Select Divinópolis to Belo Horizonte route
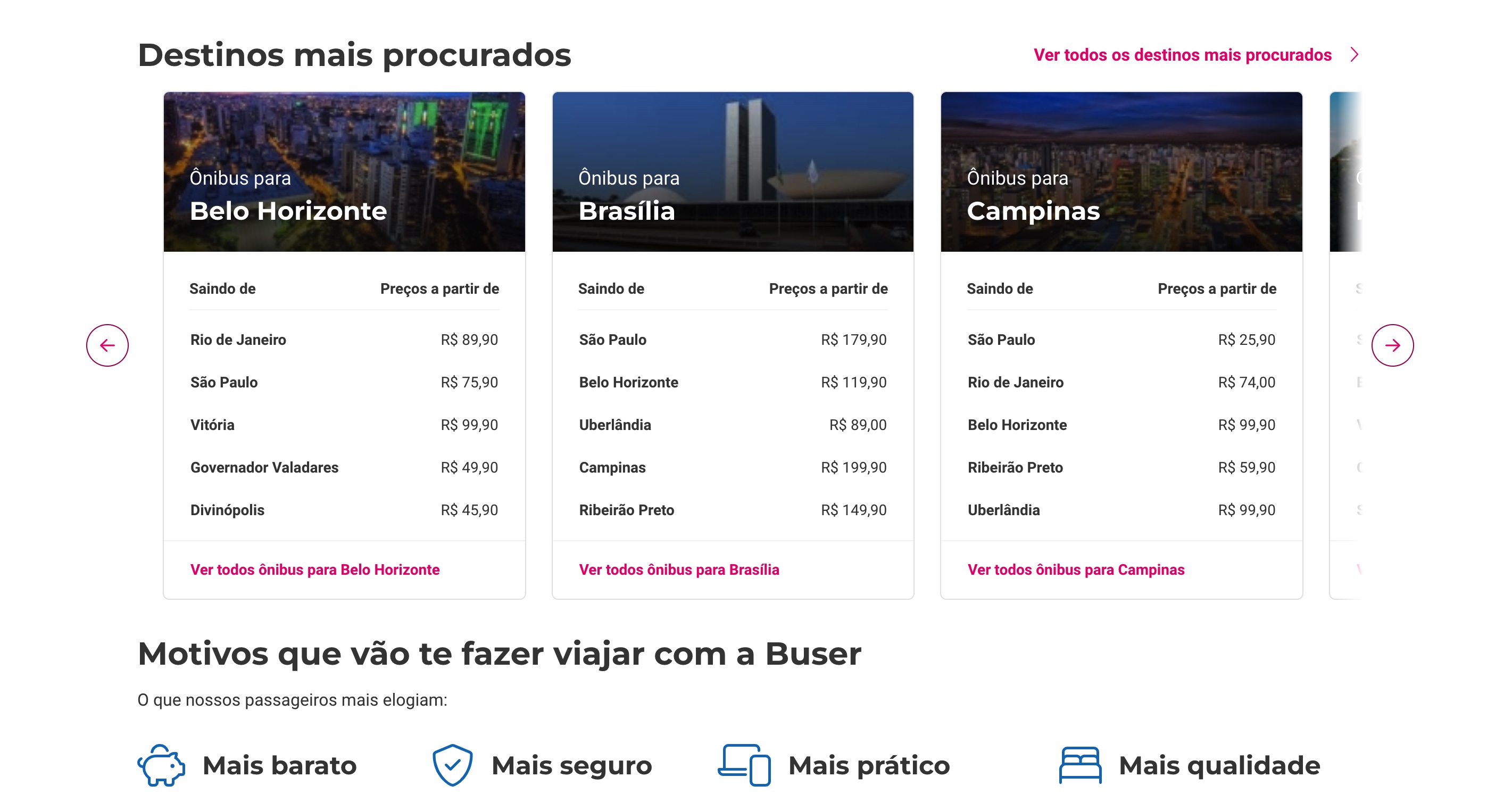The width and height of the screenshot is (1512, 810). pos(344,510)
